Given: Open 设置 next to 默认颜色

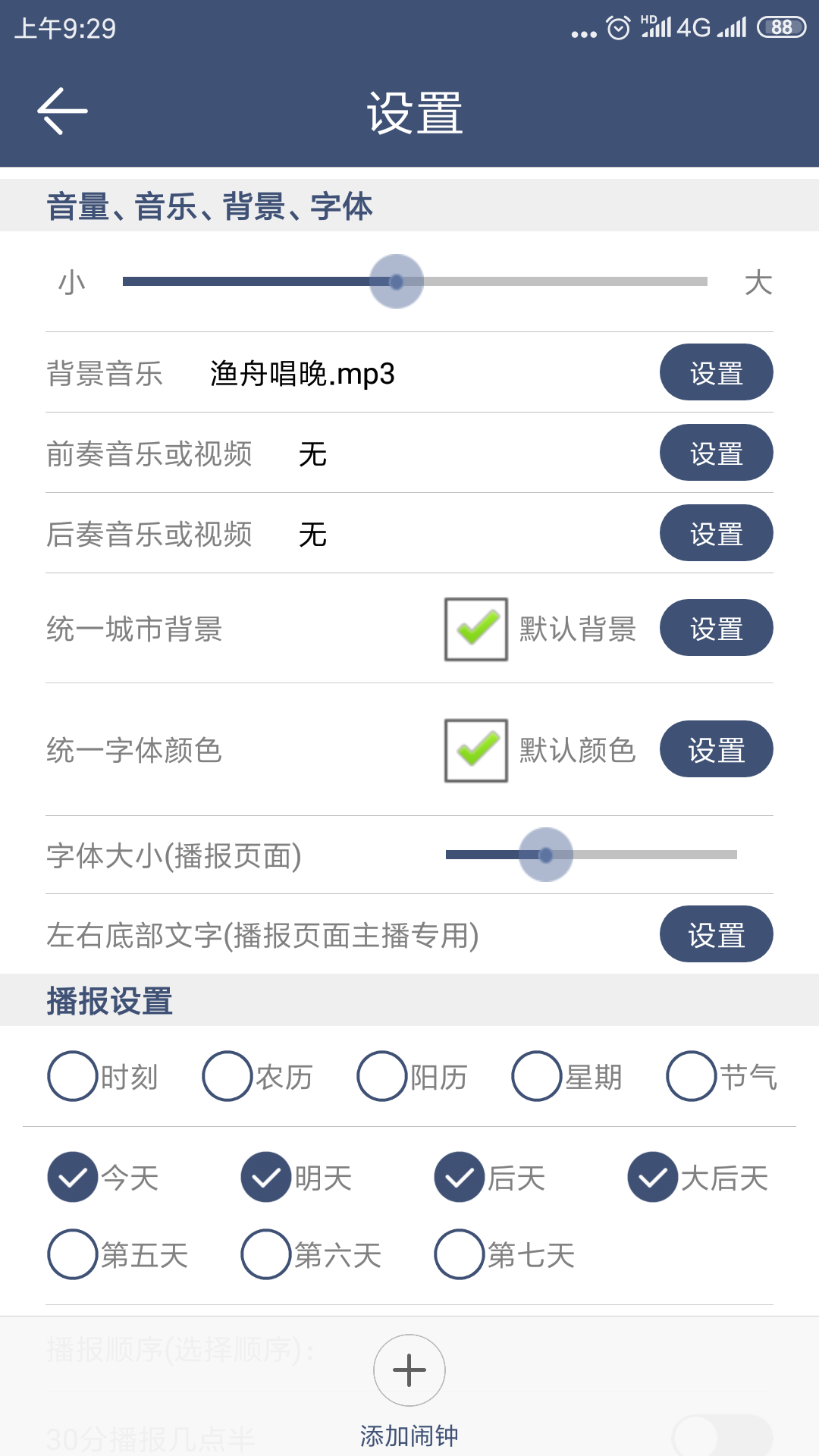Looking at the screenshot, I should (716, 748).
